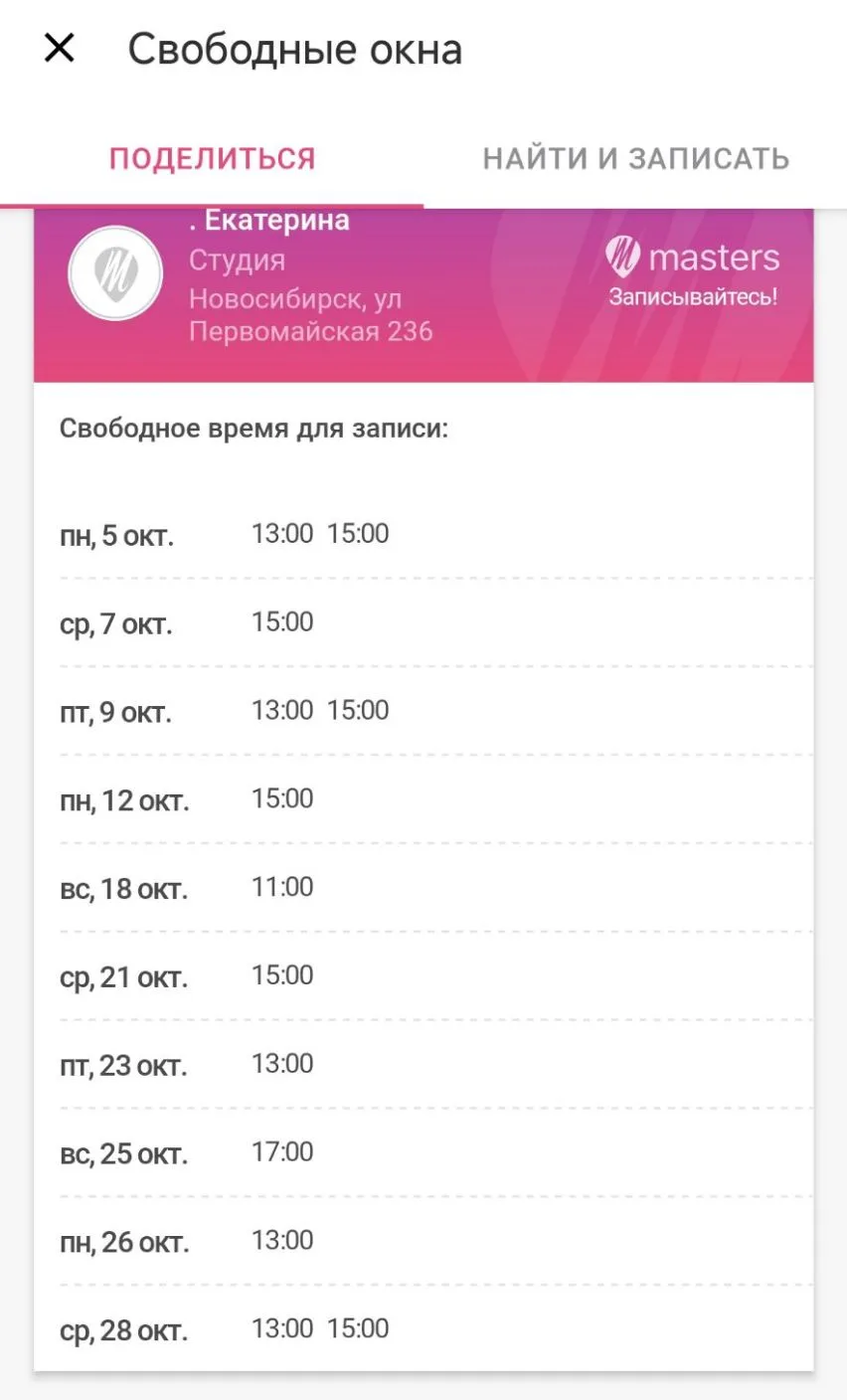Switch to the Найти и записать tab
847x1400 pixels.
[x=636, y=159]
